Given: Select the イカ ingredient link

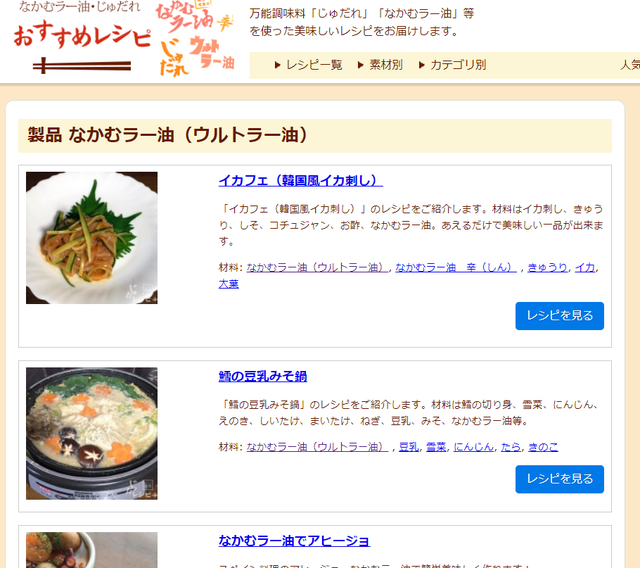Looking at the screenshot, I should tap(585, 268).
